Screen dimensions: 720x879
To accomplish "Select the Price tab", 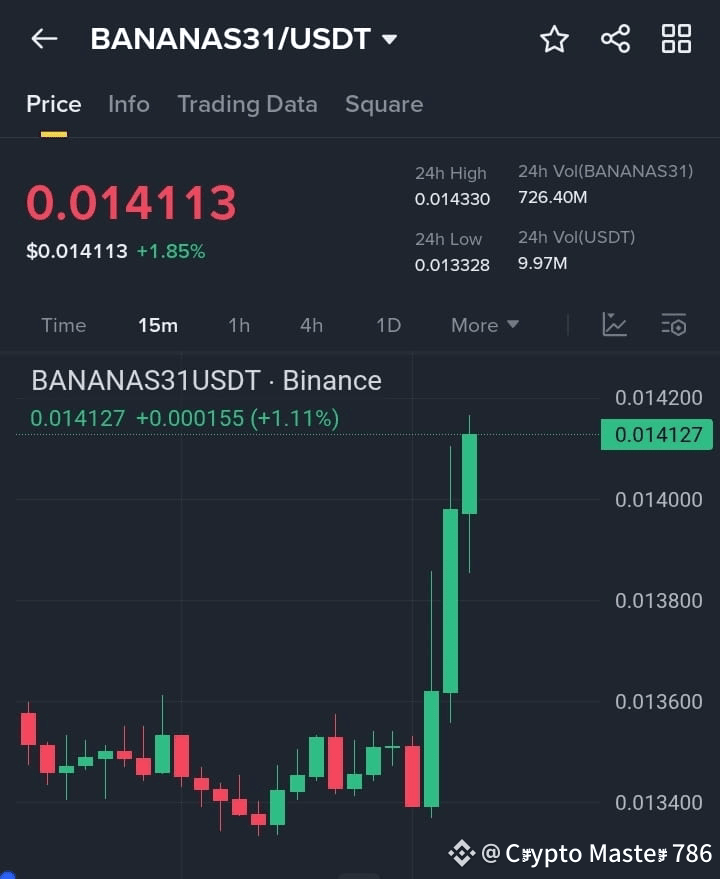I will click(x=53, y=104).
